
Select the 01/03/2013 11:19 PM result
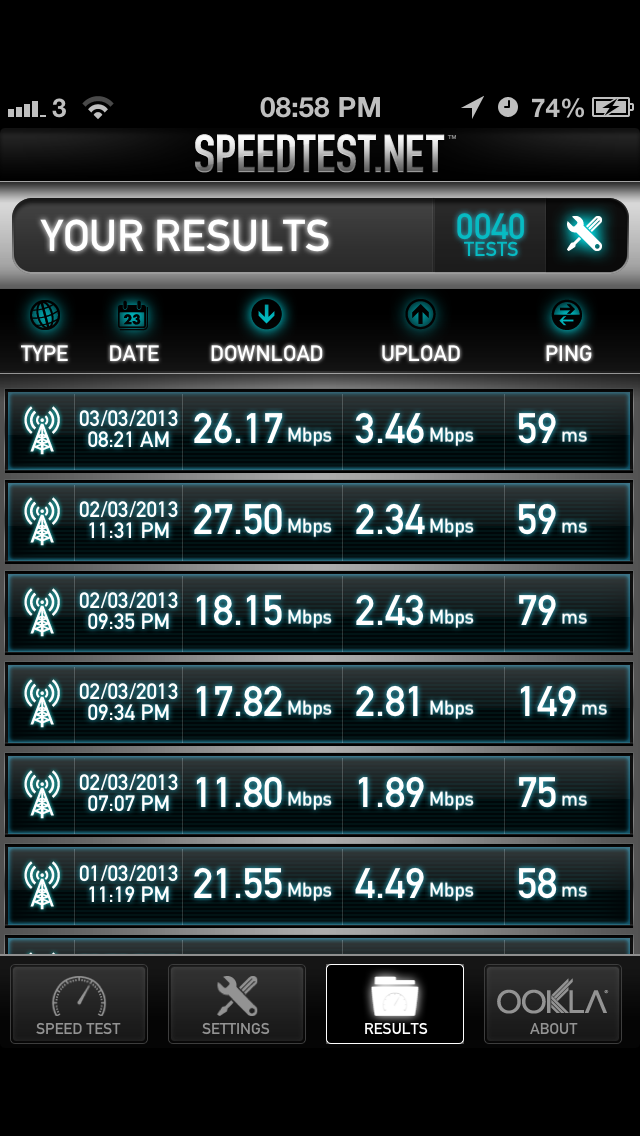(x=319, y=885)
